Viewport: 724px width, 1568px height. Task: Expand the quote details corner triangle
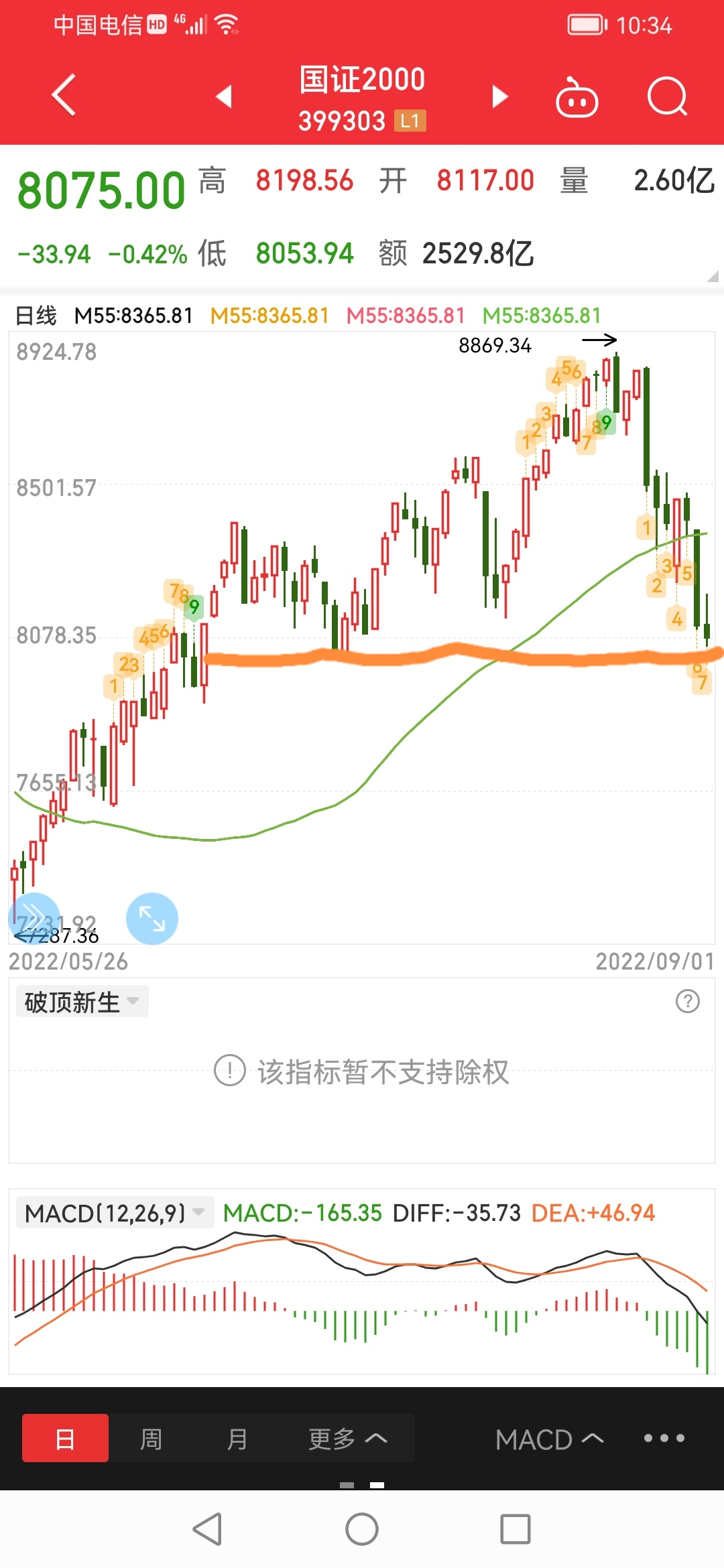point(712,275)
